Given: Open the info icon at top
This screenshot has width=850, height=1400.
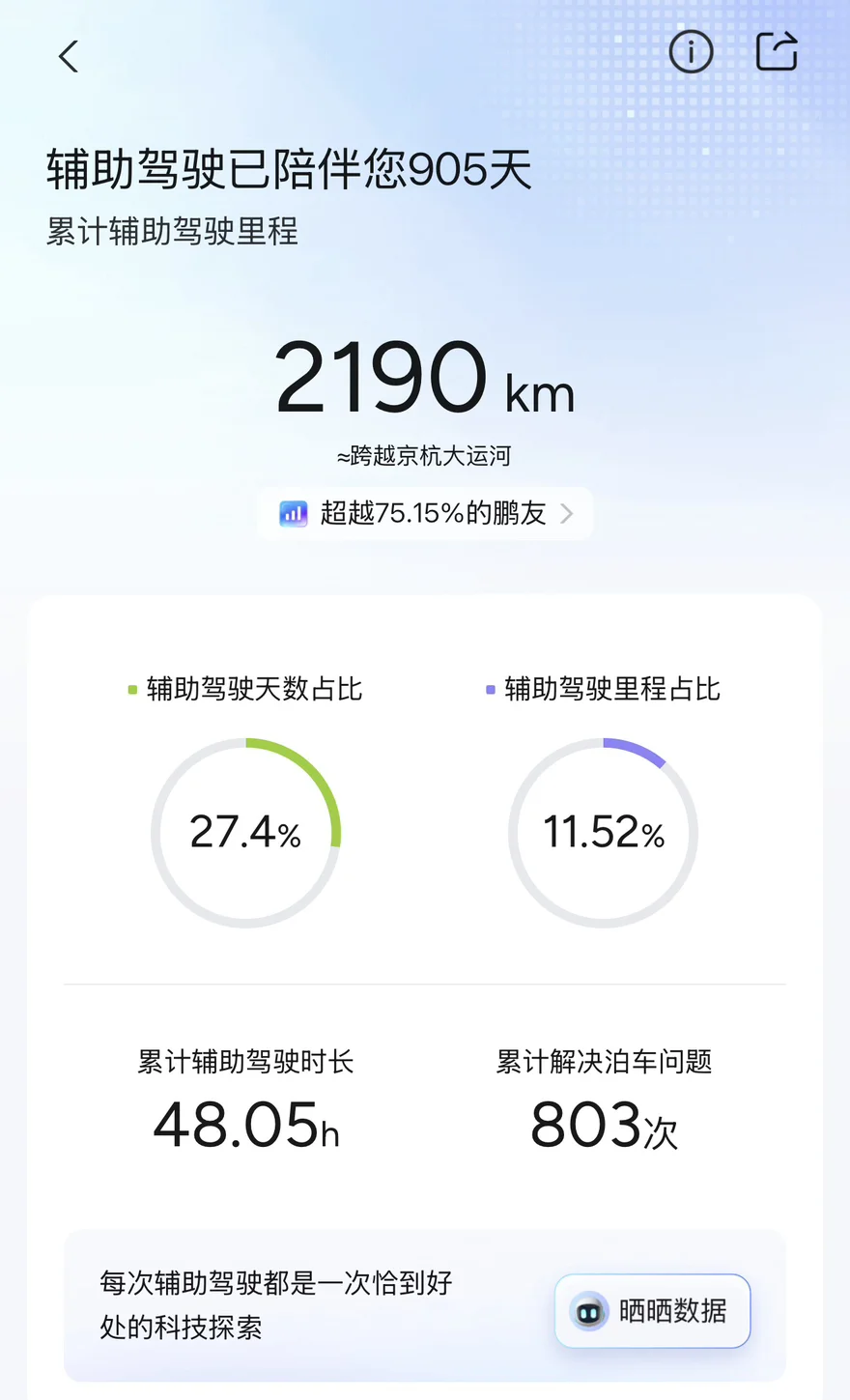Looking at the screenshot, I should [691, 52].
